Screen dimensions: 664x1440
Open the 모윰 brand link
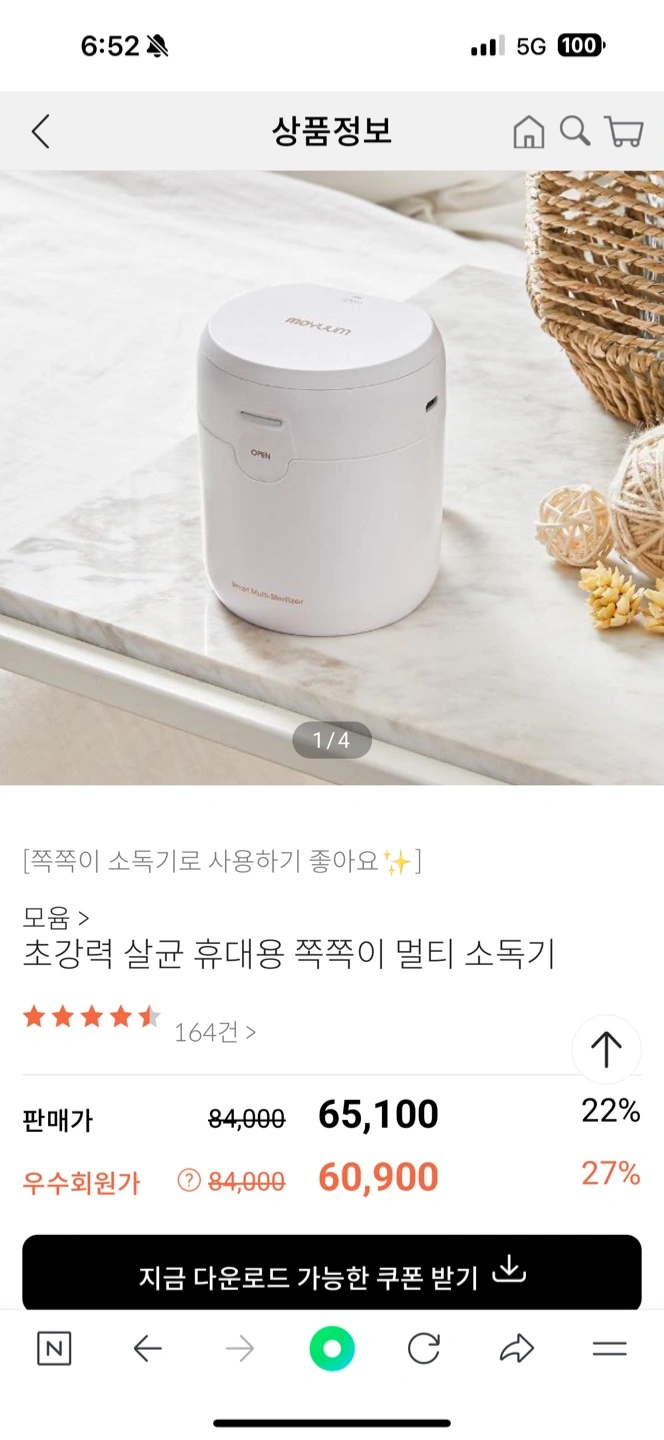coord(55,917)
